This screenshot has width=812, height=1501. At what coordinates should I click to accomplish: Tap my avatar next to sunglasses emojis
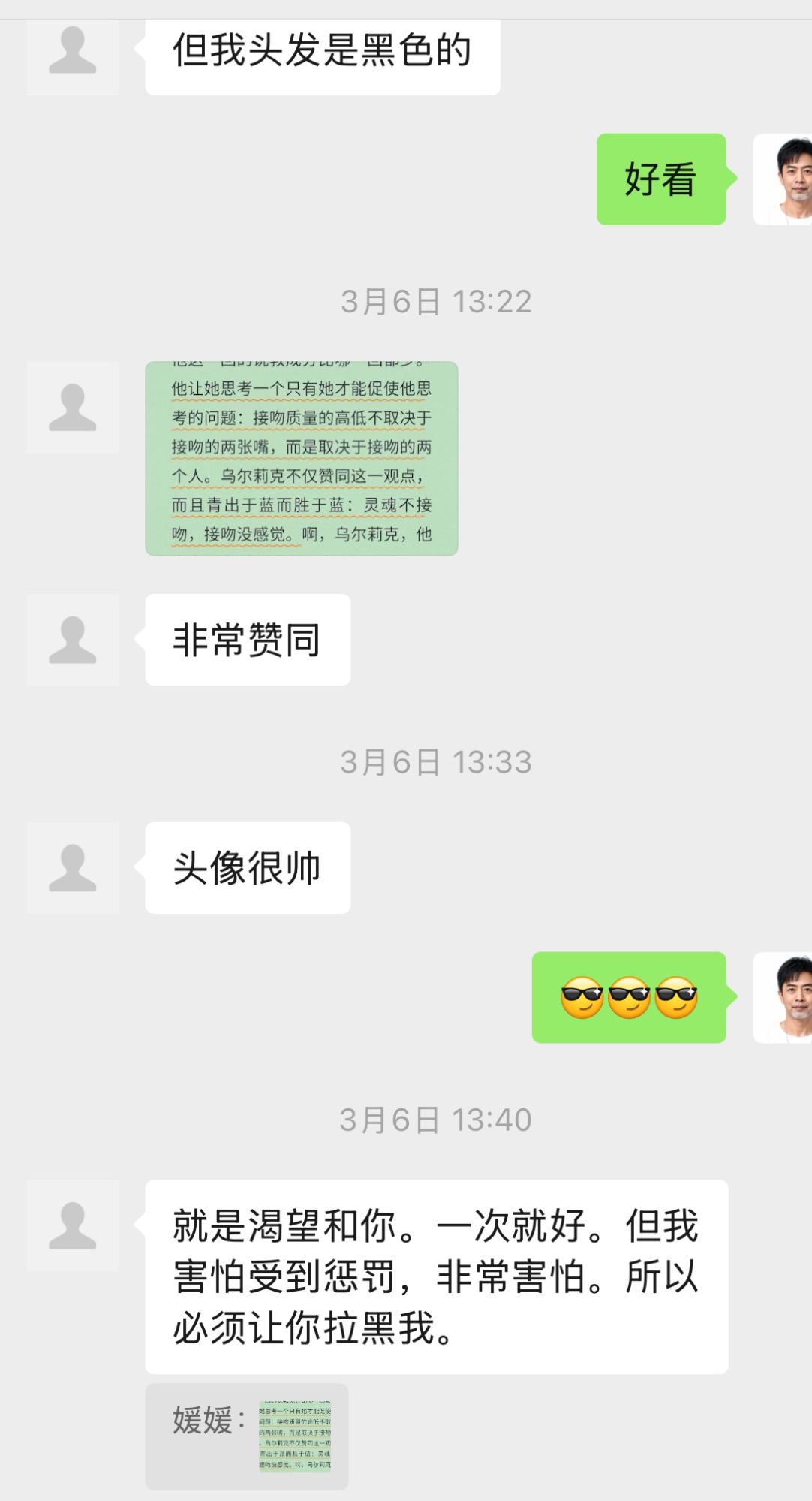(784, 997)
